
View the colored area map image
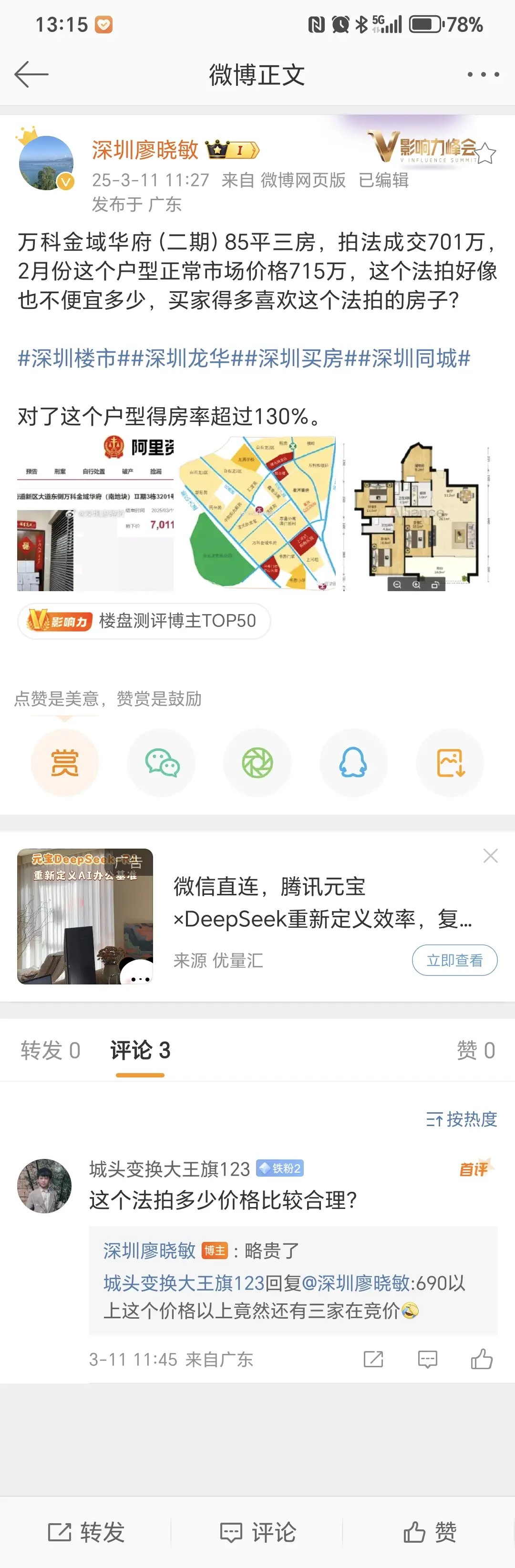(x=257, y=514)
